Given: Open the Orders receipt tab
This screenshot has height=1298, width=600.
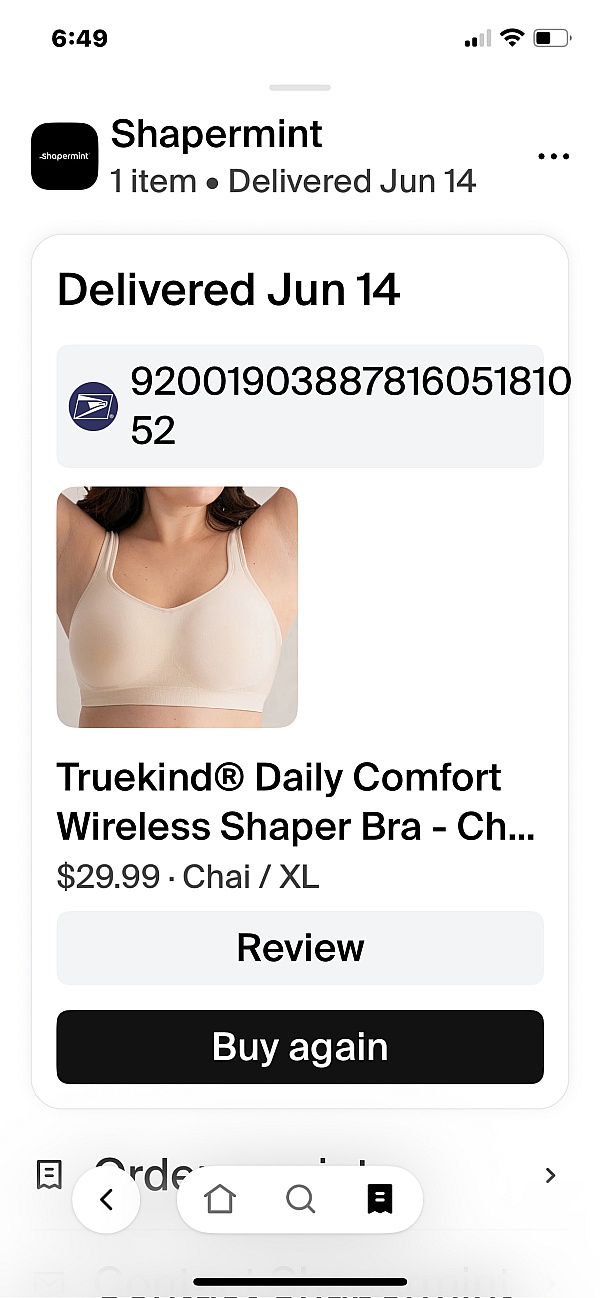Looking at the screenshot, I should 380,1199.
